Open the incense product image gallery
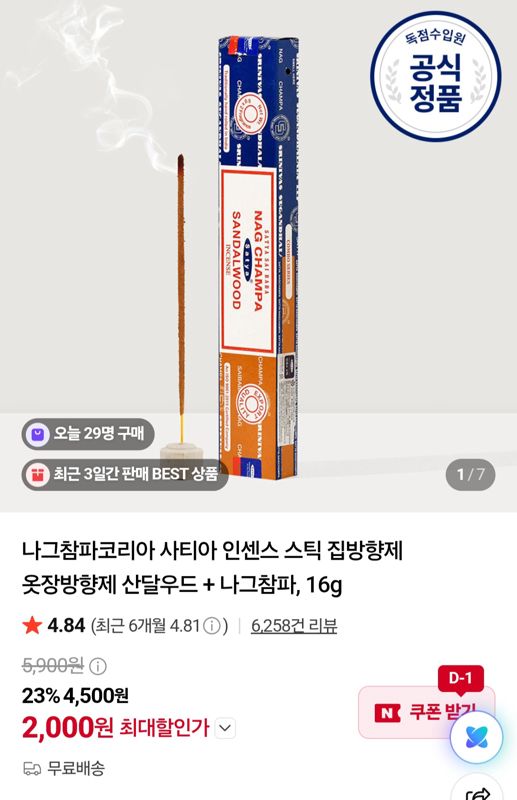Viewport: 517px width, 800px height. click(x=258, y=255)
